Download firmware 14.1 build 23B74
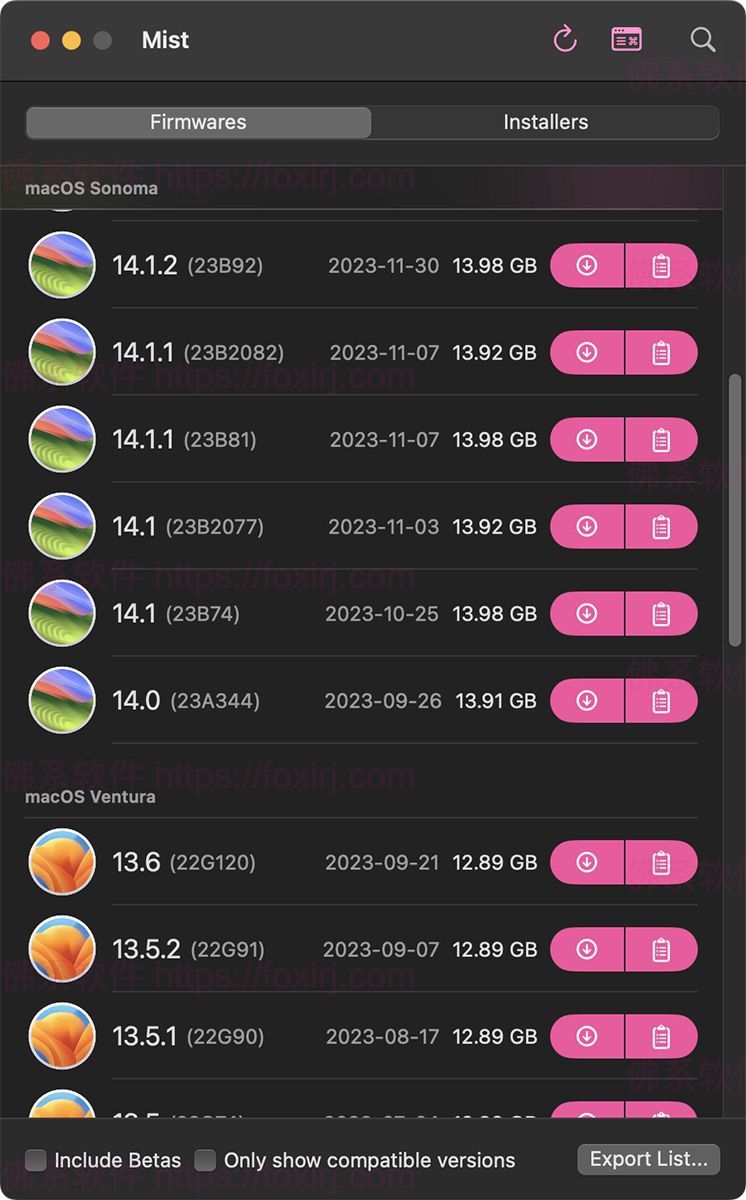The width and height of the screenshot is (746, 1200). coord(587,614)
